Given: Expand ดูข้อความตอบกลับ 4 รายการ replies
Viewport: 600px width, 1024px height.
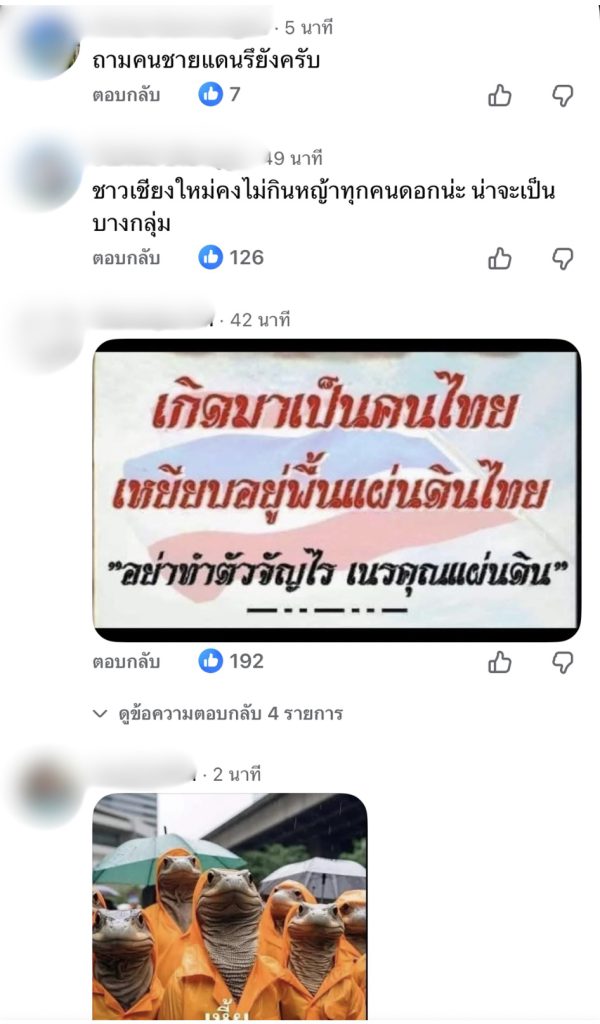Looking at the screenshot, I should pyautogui.click(x=218, y=714).
